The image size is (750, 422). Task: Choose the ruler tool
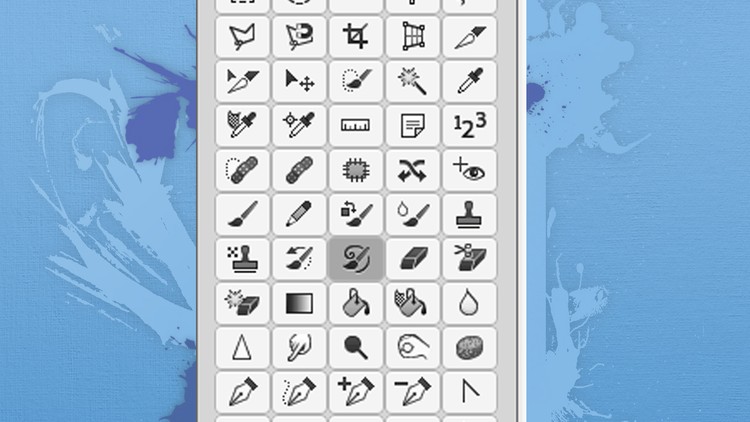[356, 125]
